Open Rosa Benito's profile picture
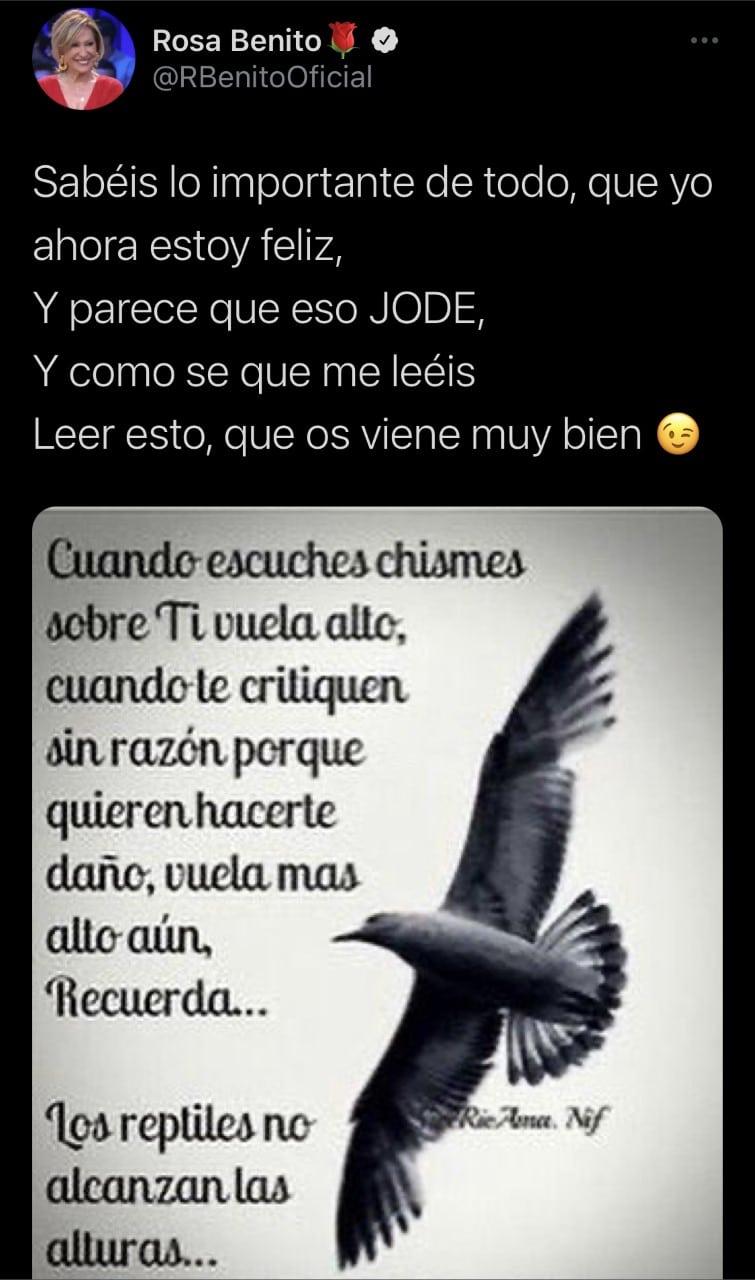Viewport: 755px width, 1280px height. (x=84, y=59)
